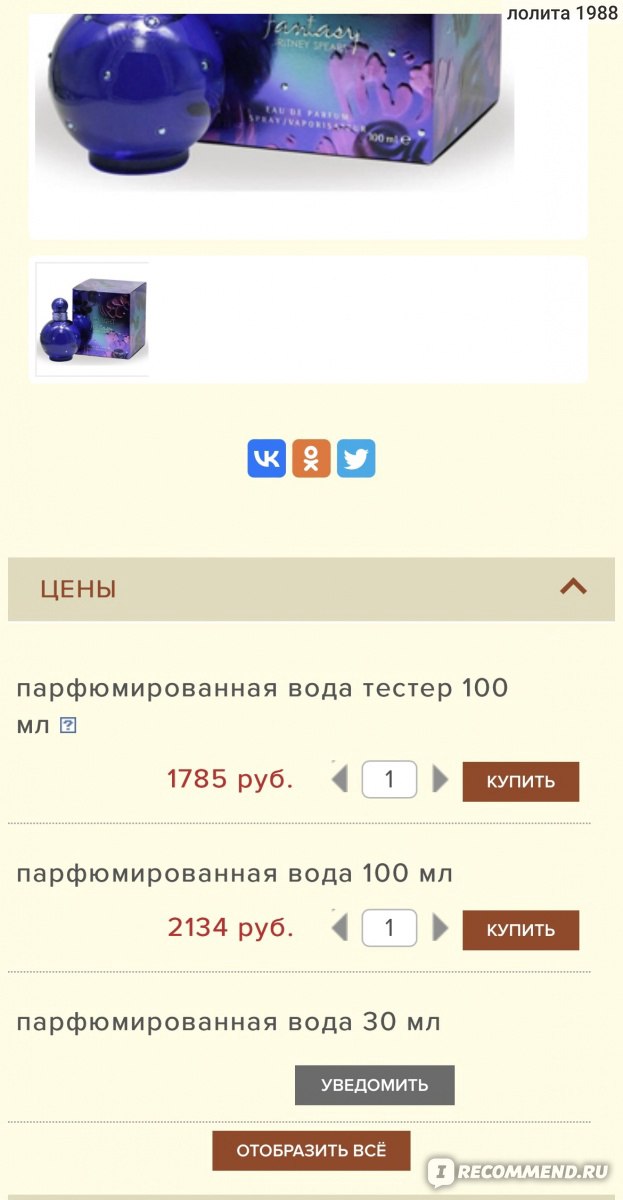
Task: Share the product on VK
Action: [x=266, y=458]
